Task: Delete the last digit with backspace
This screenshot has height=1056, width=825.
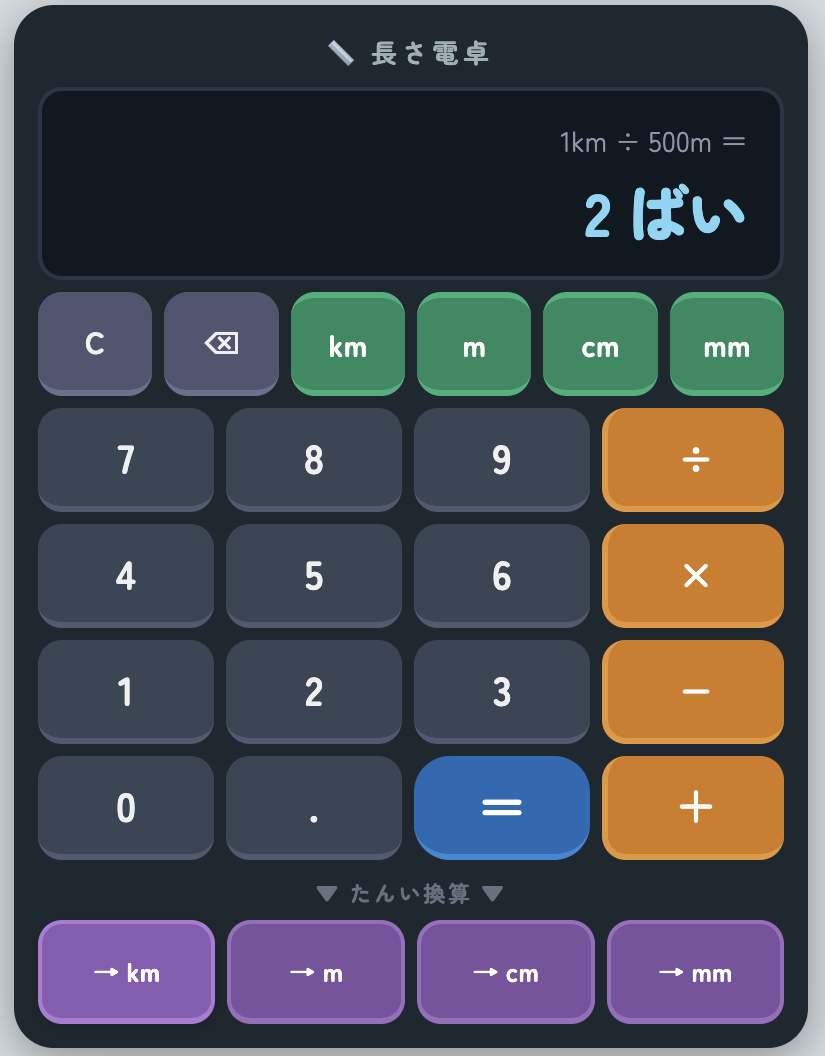Action: click(x=221, y=343)
